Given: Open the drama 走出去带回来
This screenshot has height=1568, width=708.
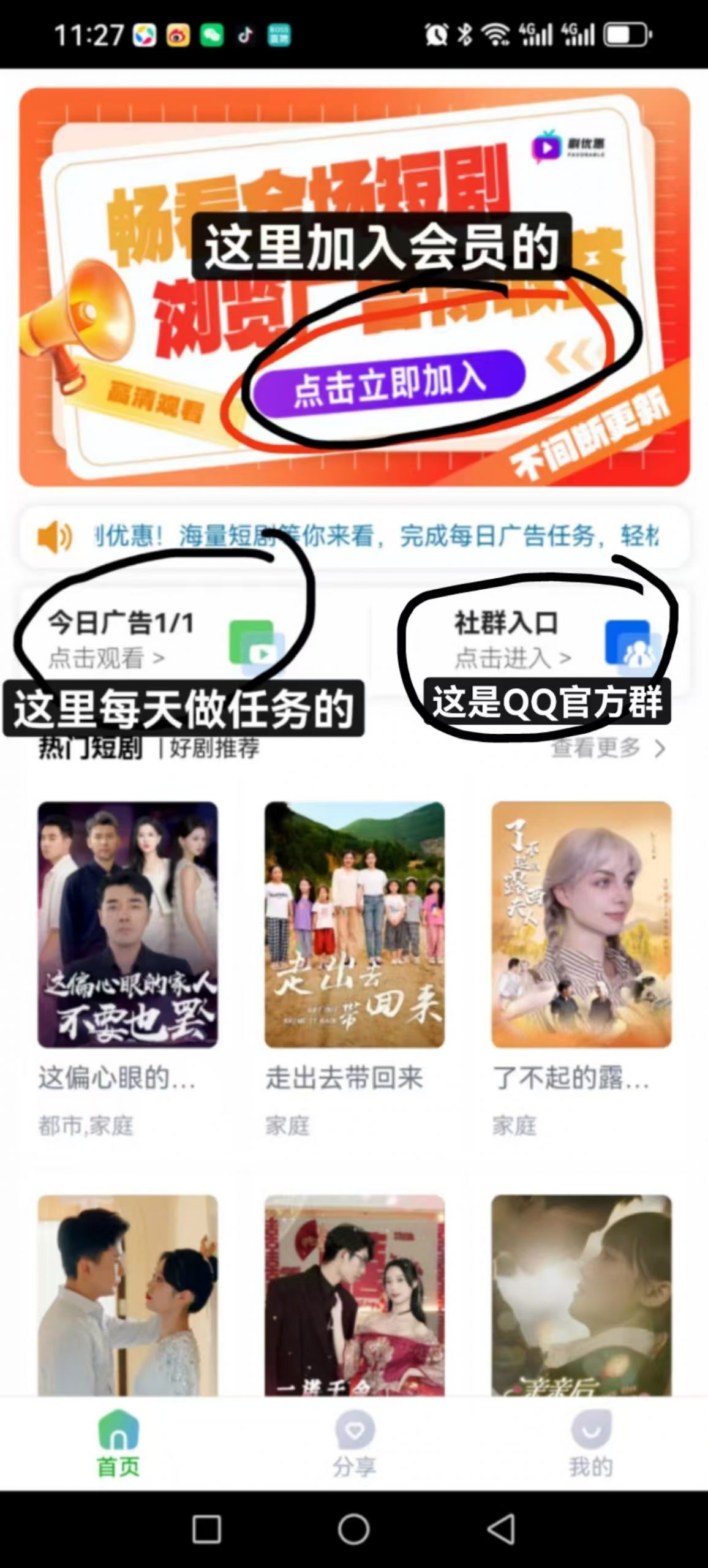Looking at the screenshot, I should pyautogui.click(x=355, y=925).
